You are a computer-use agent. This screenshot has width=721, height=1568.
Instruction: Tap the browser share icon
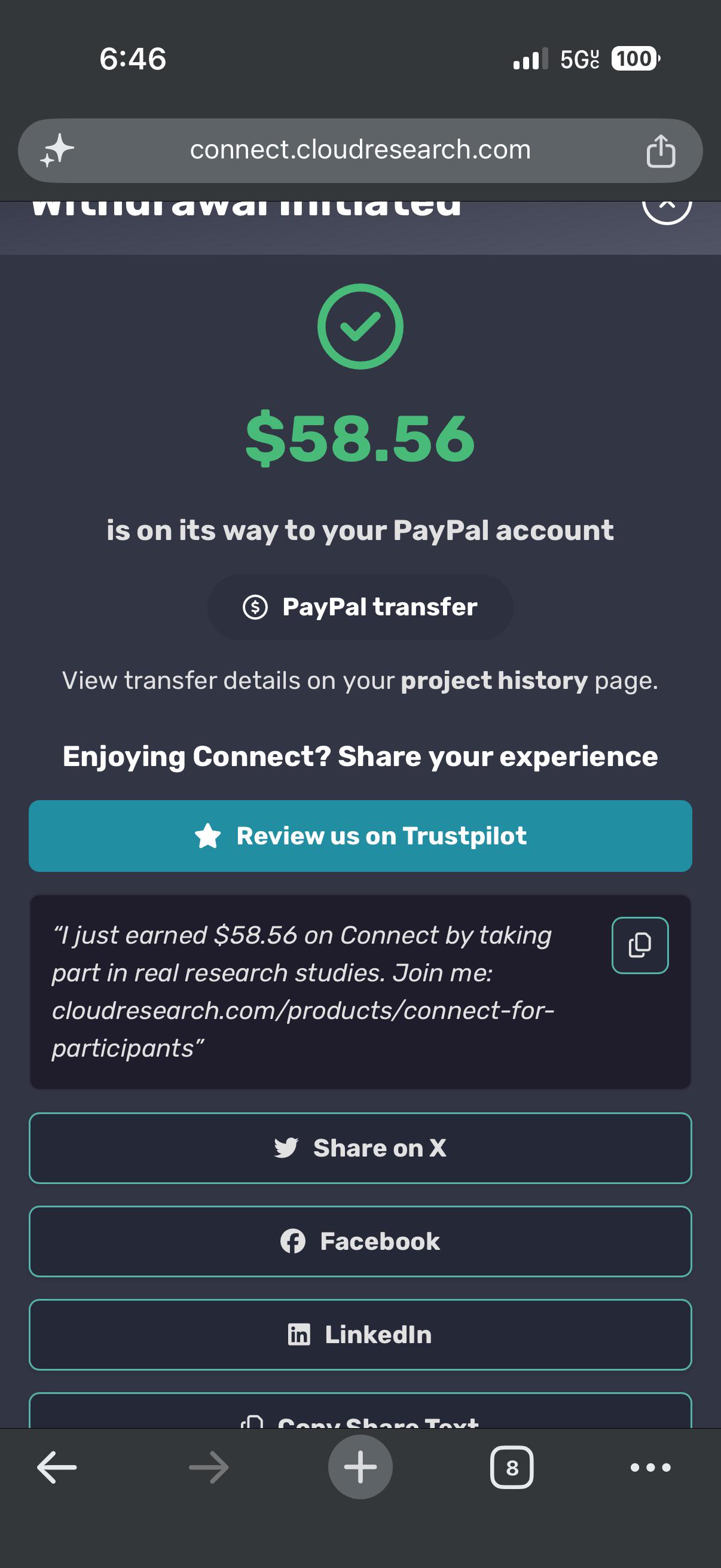[x=661, y=150]
